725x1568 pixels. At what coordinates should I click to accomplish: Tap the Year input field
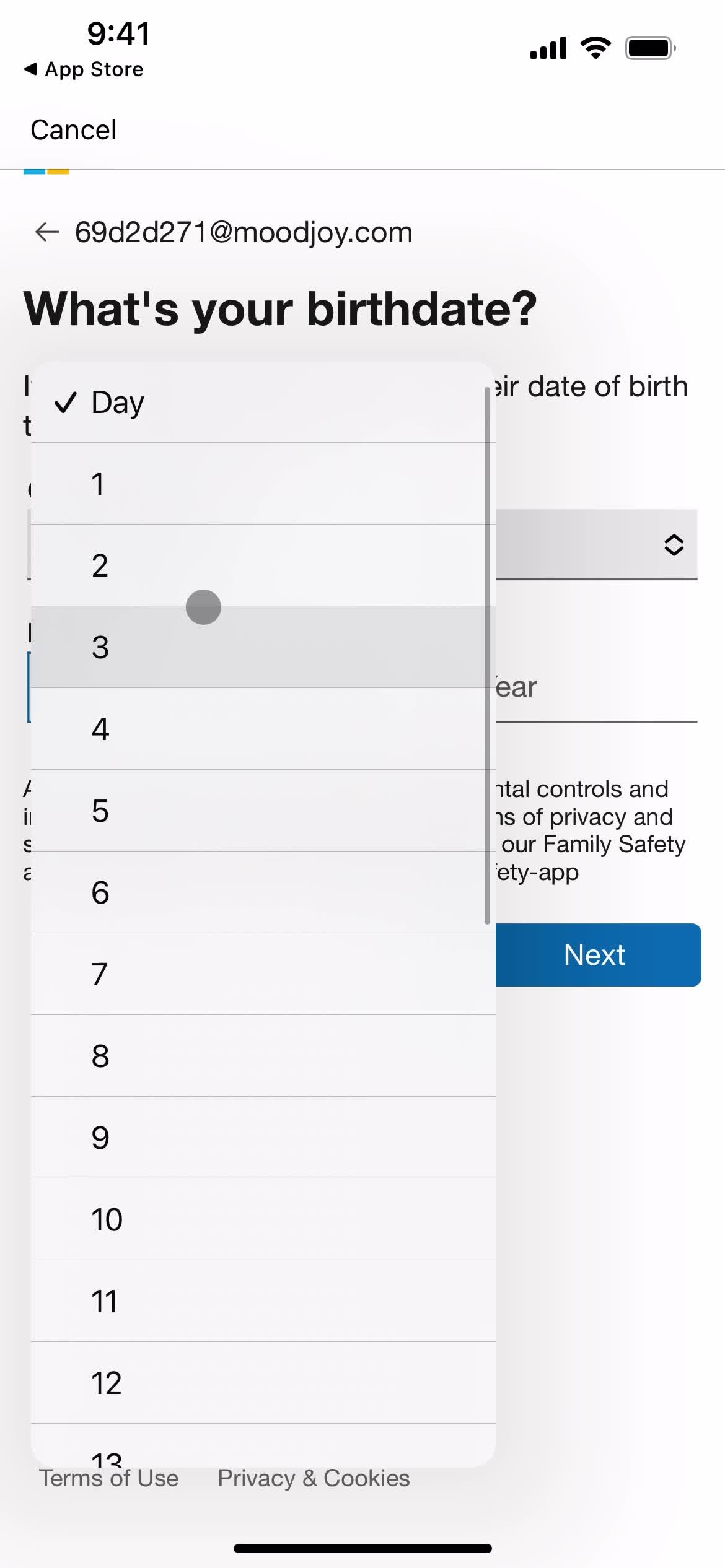(595, 688)
